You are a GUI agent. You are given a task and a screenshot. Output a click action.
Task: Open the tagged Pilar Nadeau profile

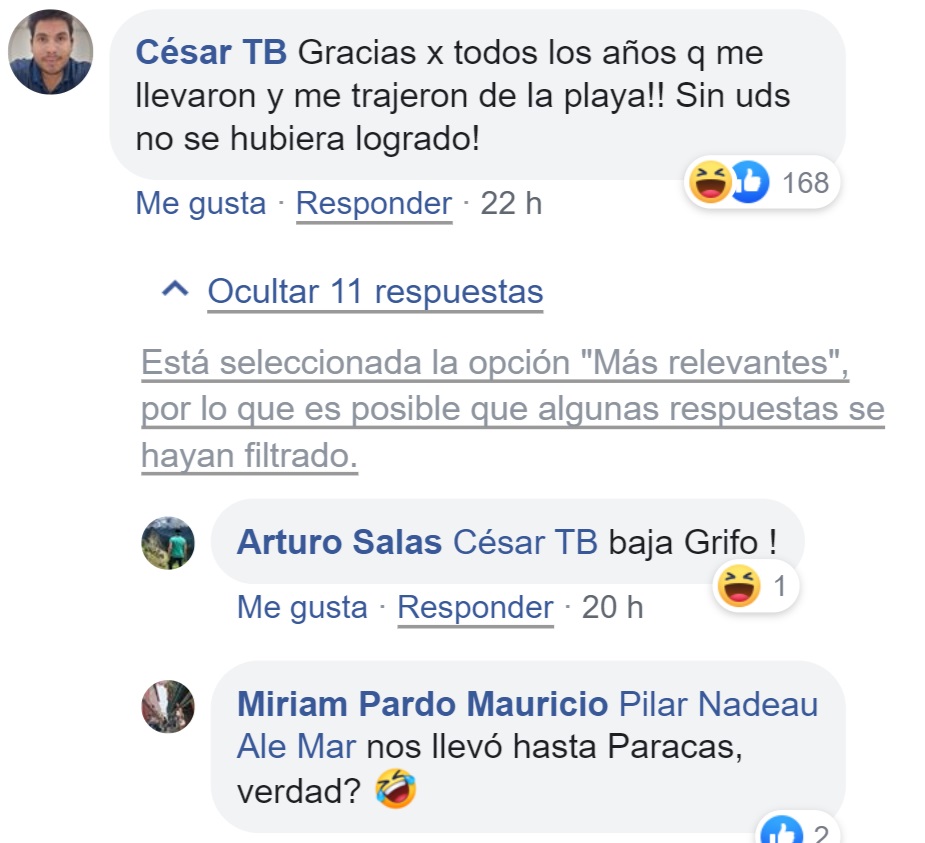pos(718,704)
